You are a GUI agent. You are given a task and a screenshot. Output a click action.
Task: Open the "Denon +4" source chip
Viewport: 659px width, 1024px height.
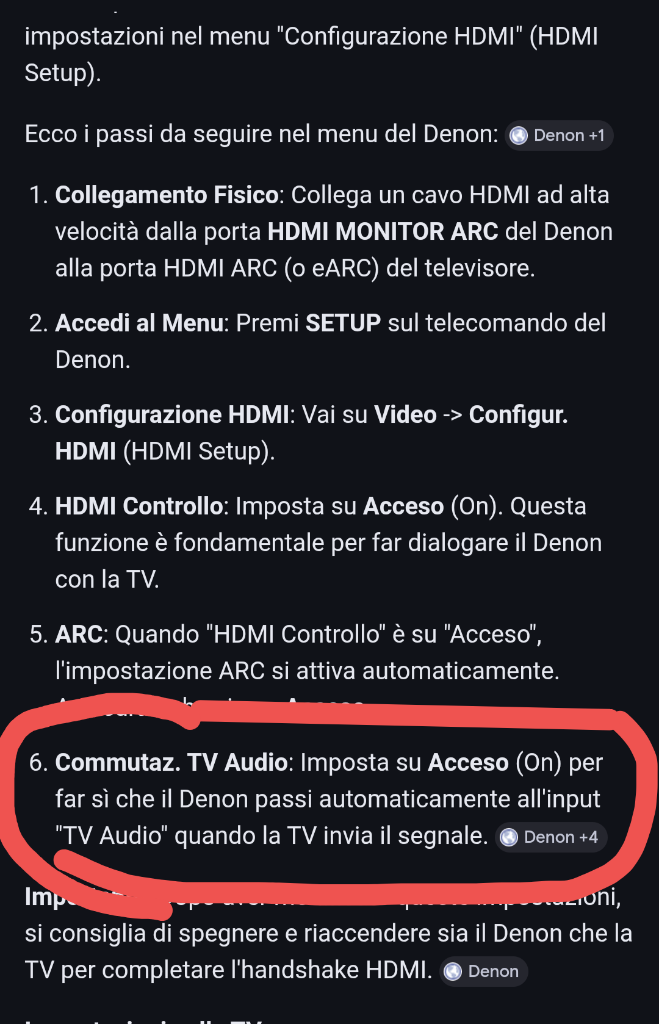pyautogui.click(x=551, y=837)
